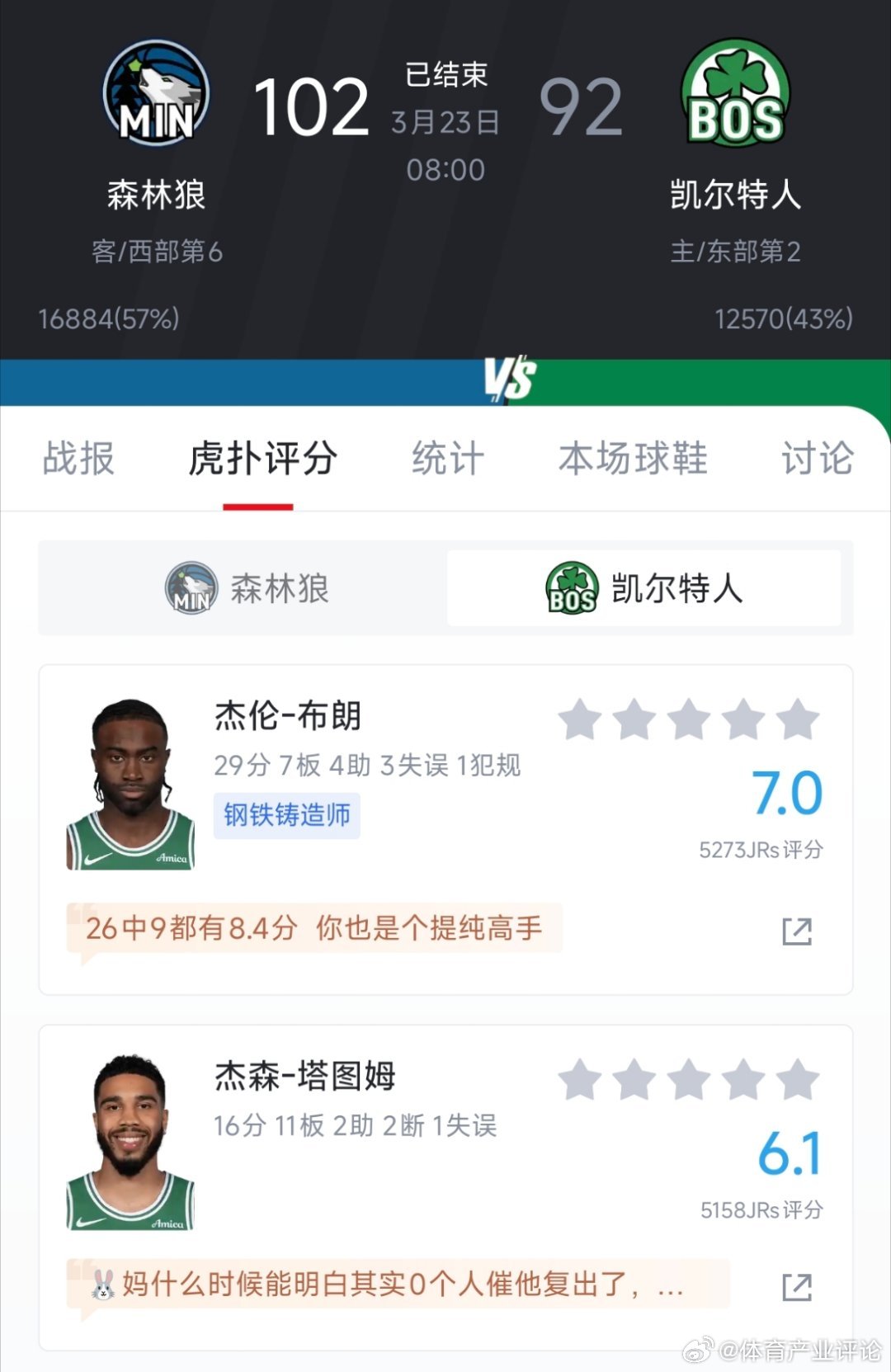Click the small MIN logo beside 森林狼 selector
Image resolution: width=891 pixels, height=1372 pixels.
point(191,587)
